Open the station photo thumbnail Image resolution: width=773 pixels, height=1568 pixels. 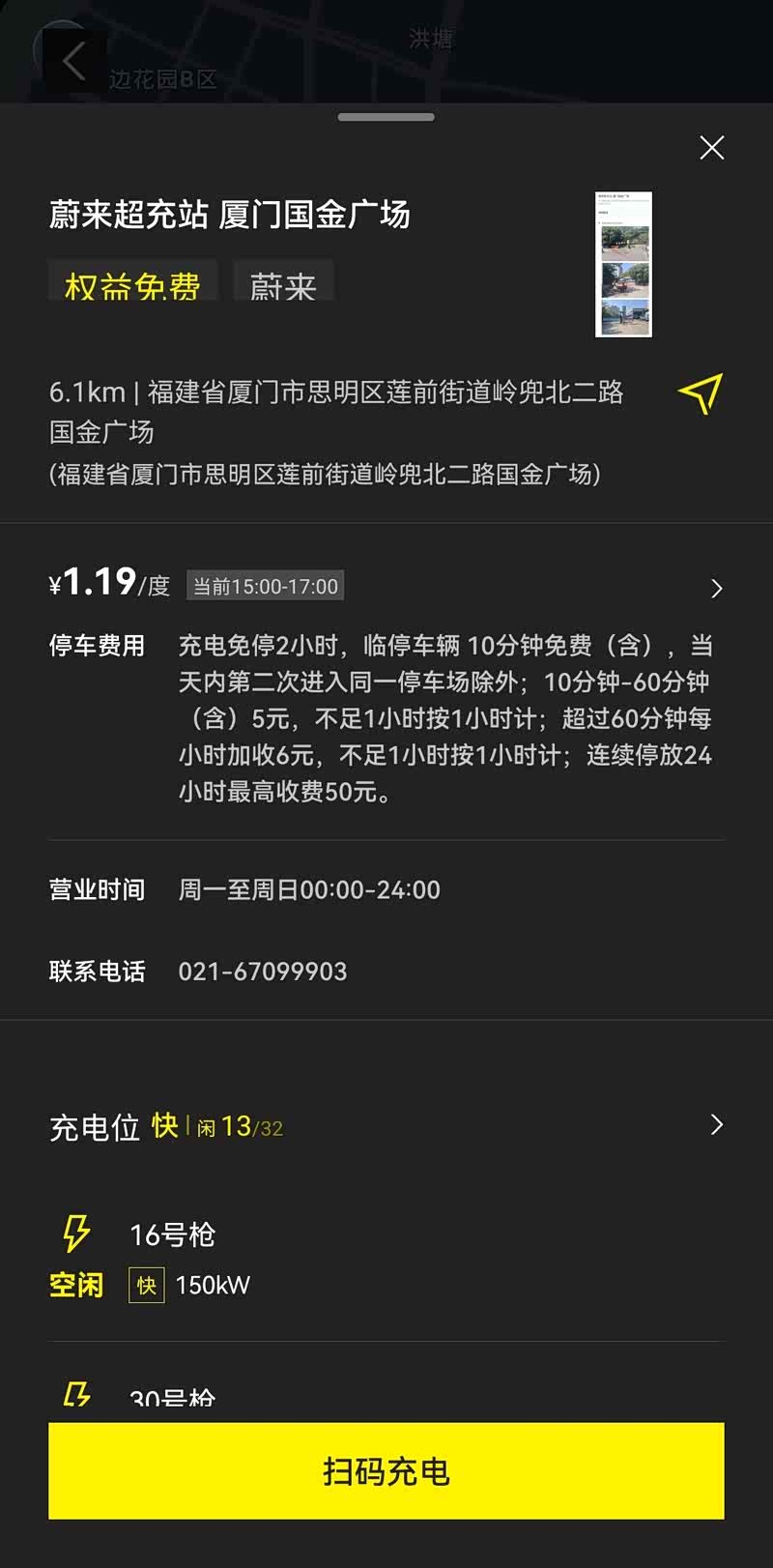[x=623, y=265]
